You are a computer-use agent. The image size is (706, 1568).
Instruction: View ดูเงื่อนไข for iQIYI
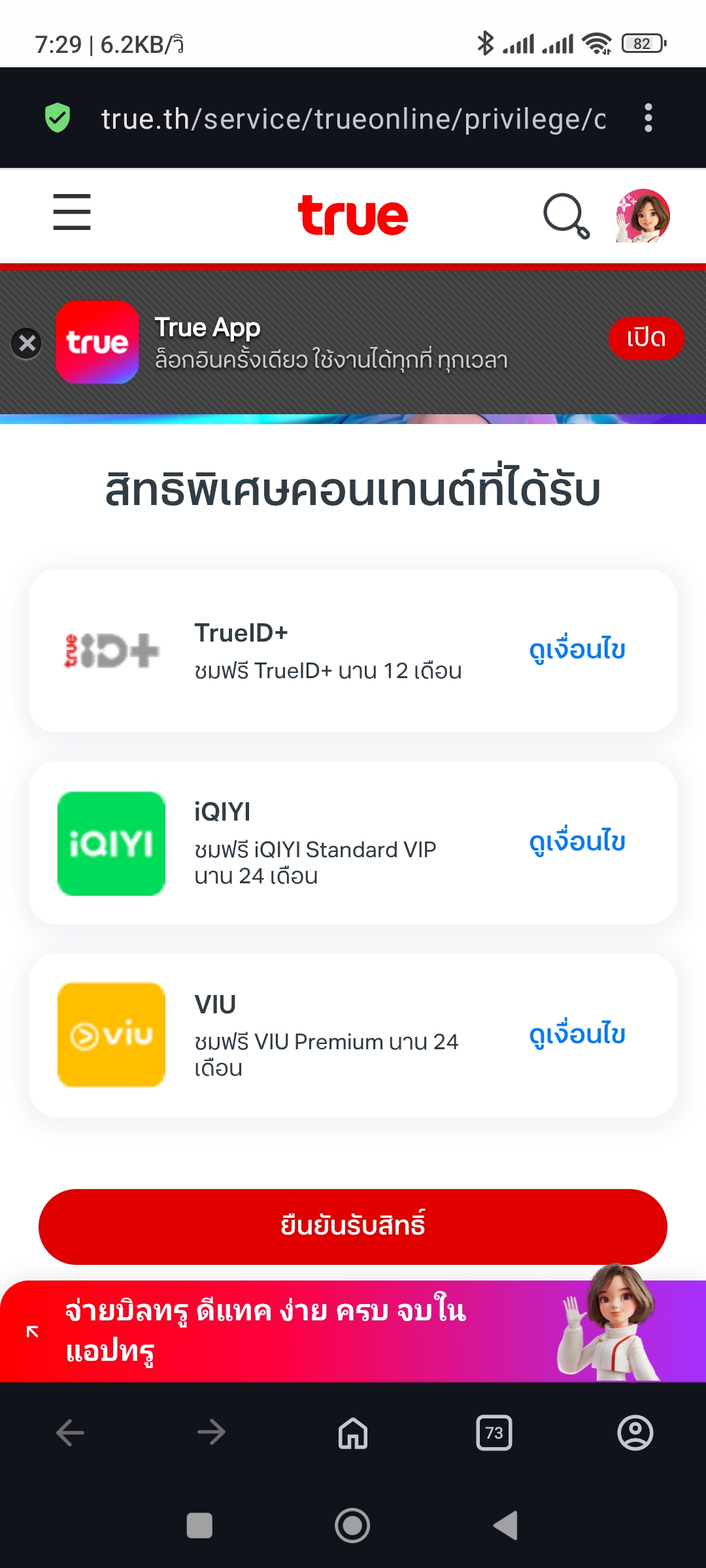(x=577, y=842)
